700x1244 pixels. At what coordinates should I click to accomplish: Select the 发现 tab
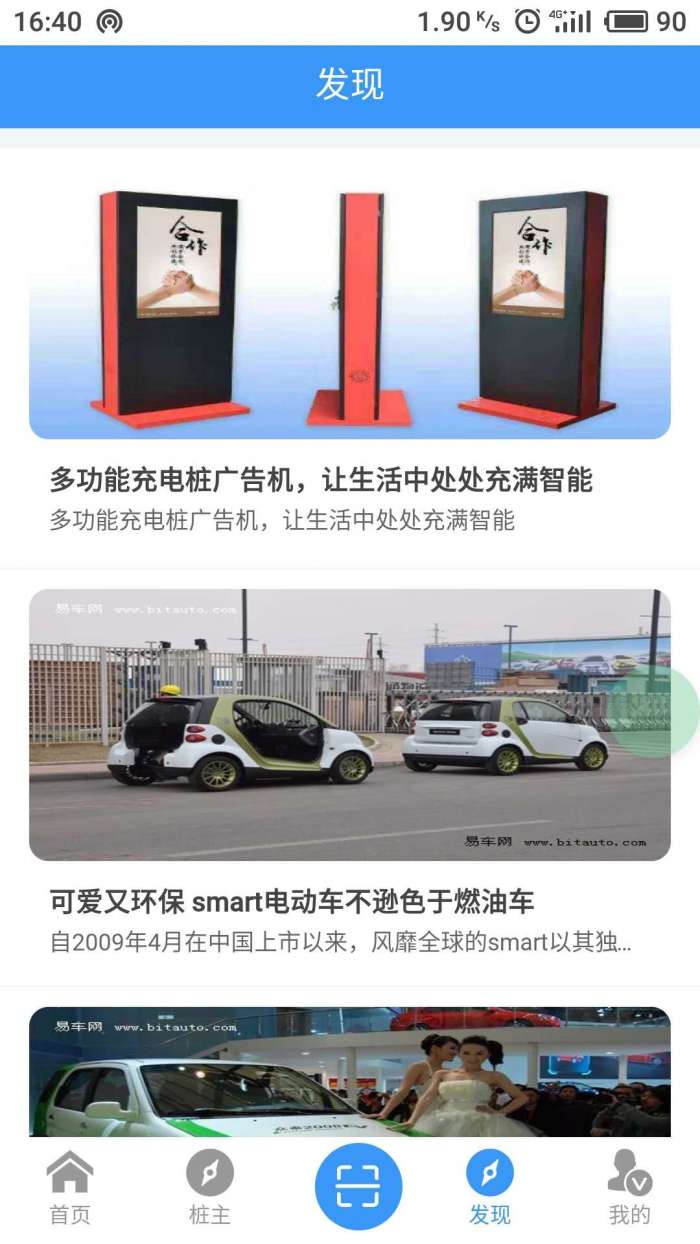point(490,1188)
